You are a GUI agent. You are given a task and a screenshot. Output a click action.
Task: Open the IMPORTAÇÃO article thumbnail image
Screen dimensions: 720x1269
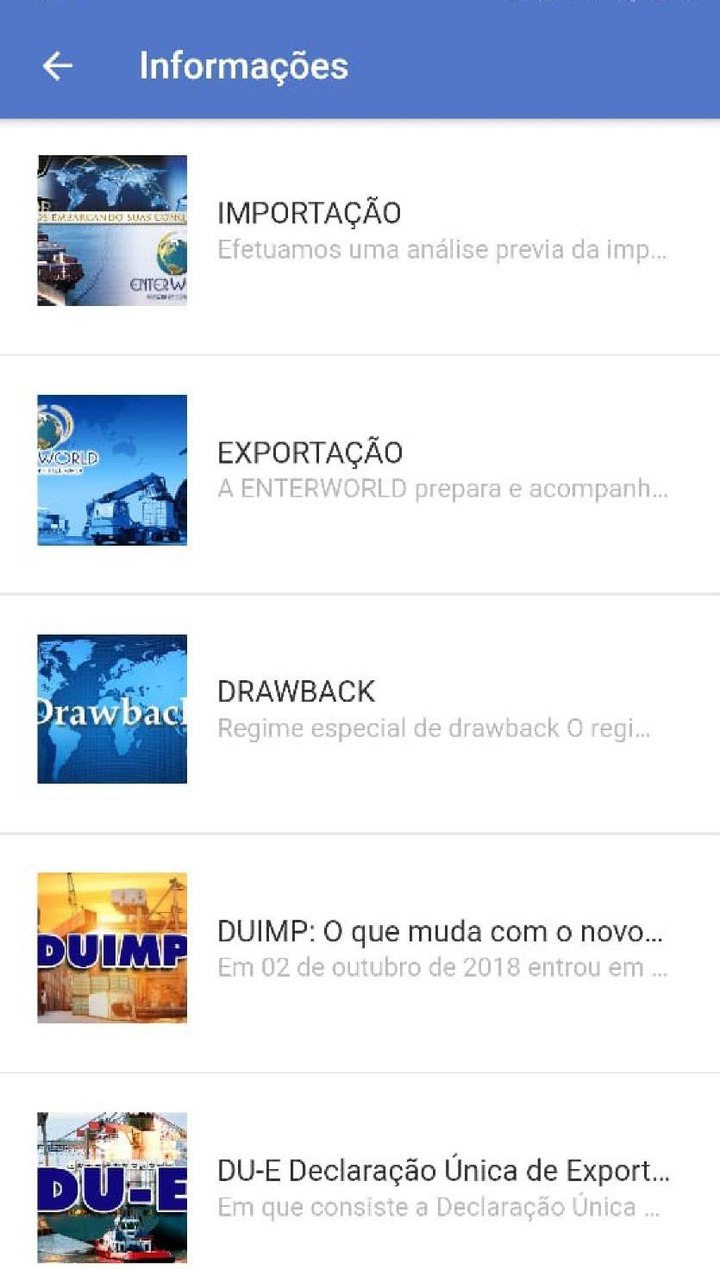coord(112,232)
